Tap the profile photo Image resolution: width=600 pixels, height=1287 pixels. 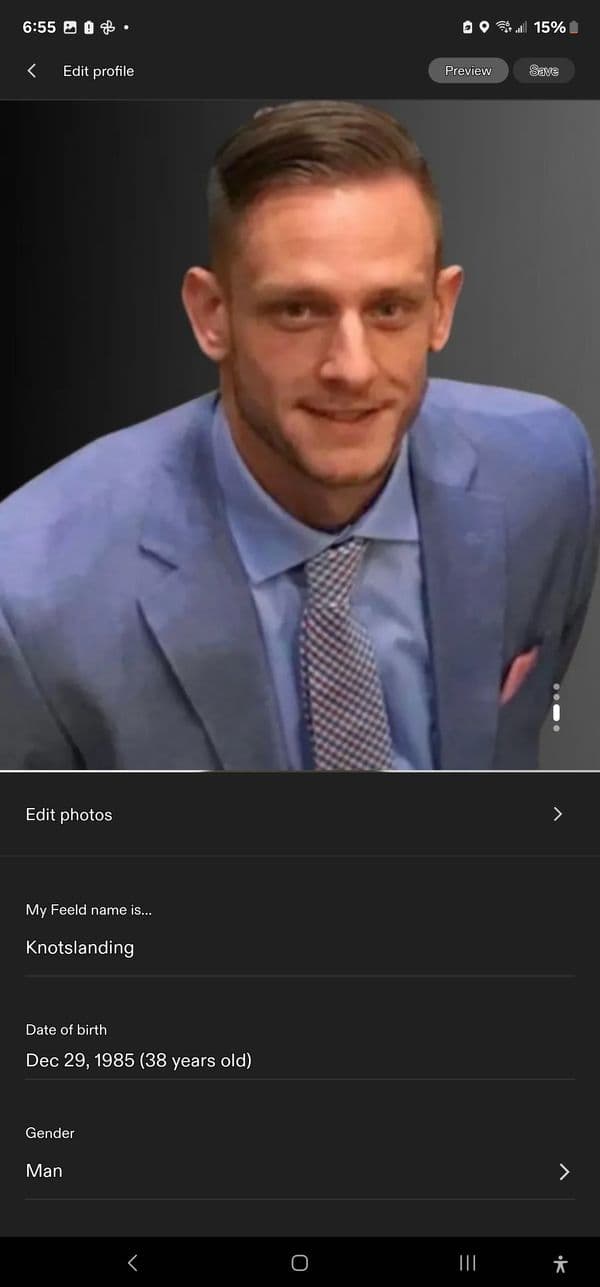pyautogui.click(x=300, y=435)
